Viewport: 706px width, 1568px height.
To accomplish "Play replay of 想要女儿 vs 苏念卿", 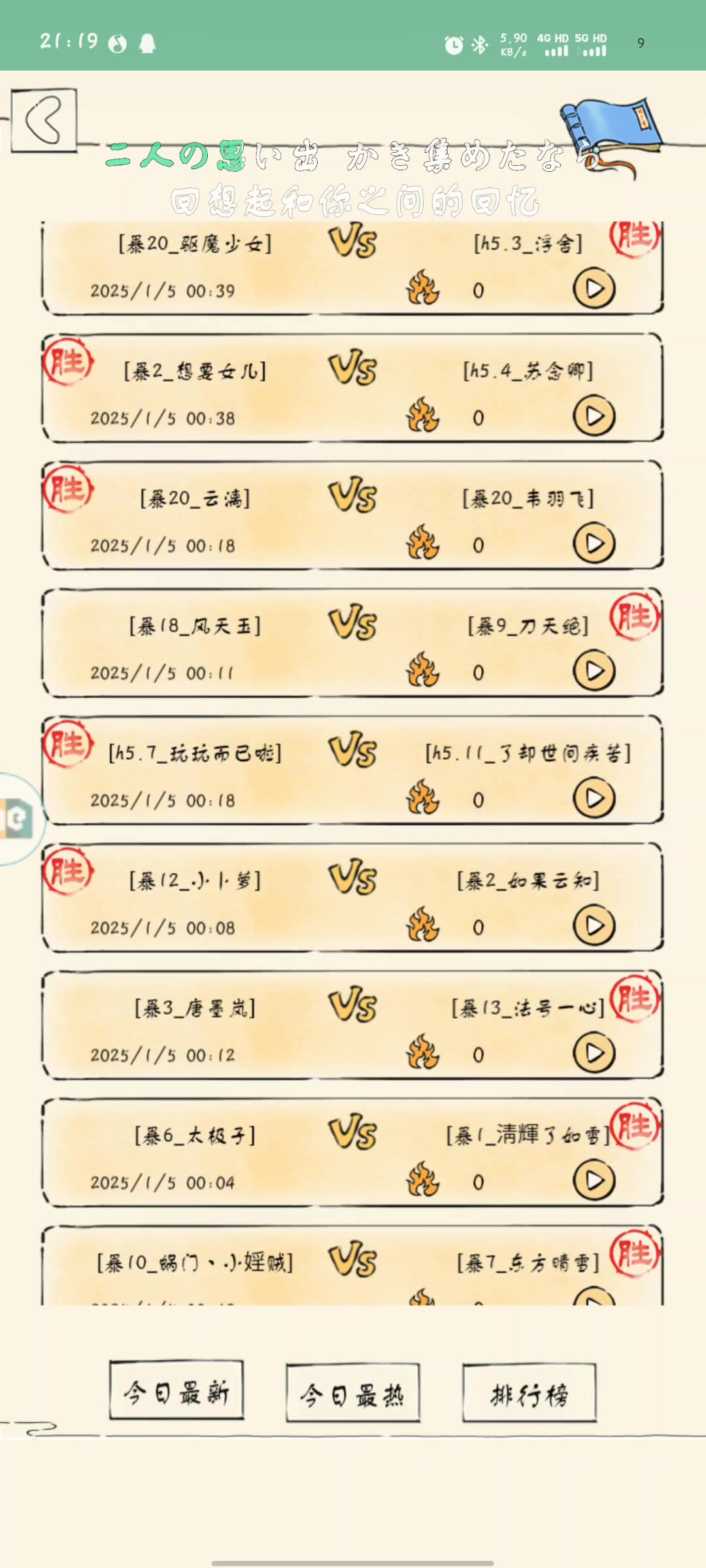I will click(x=594, y=416).
